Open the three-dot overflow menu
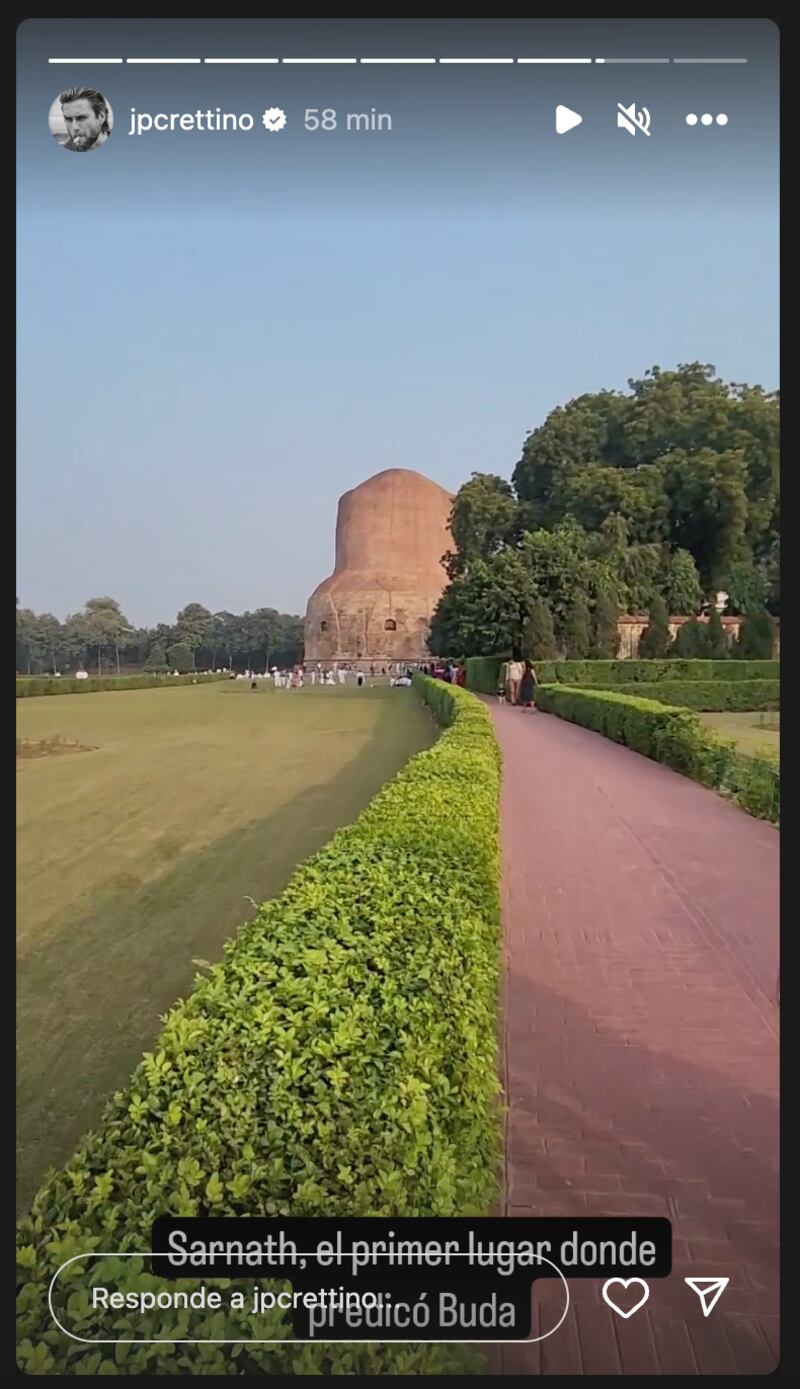The image size is (800, 1389). (x=706, y=120)
